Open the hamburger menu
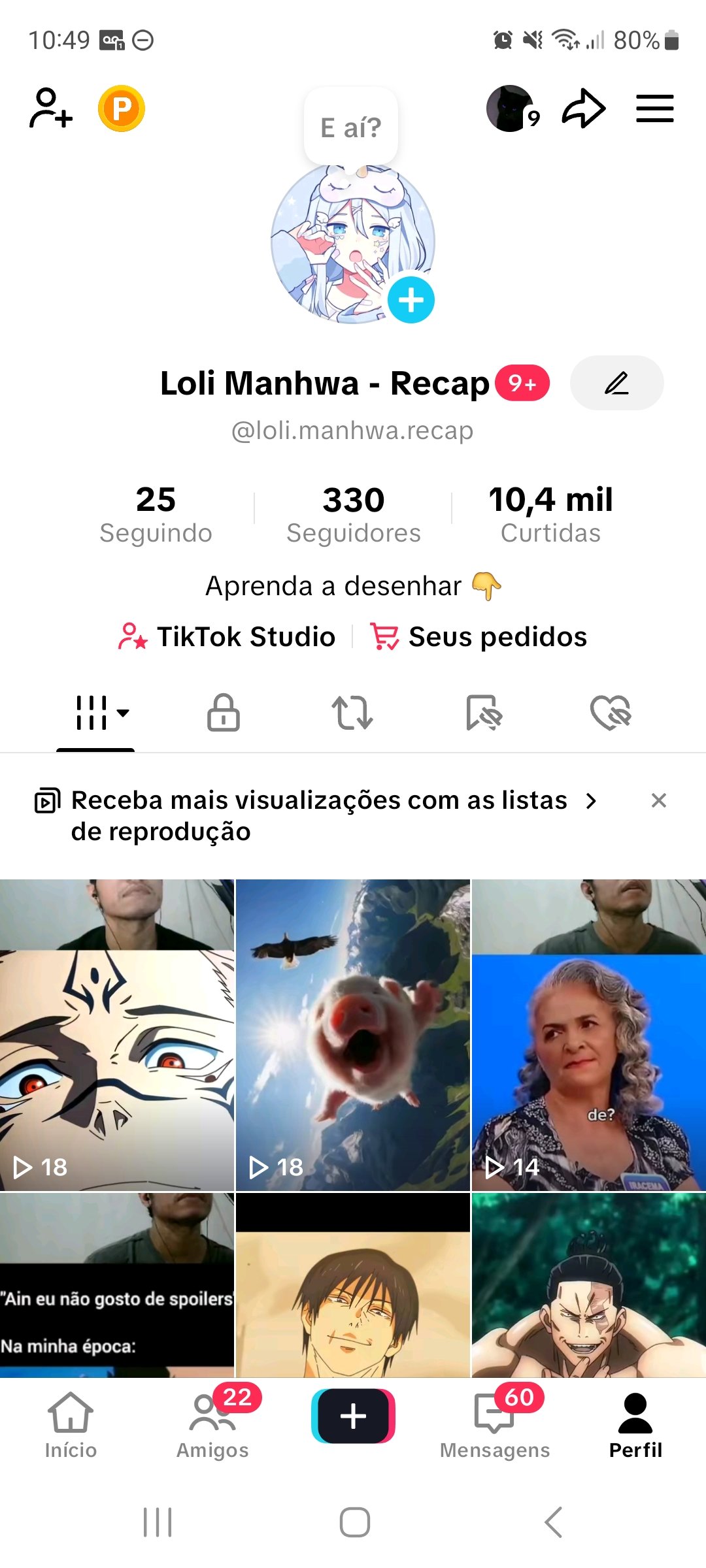The width and height of the screenshot is (706, 1568). click(x=654, y=108)
